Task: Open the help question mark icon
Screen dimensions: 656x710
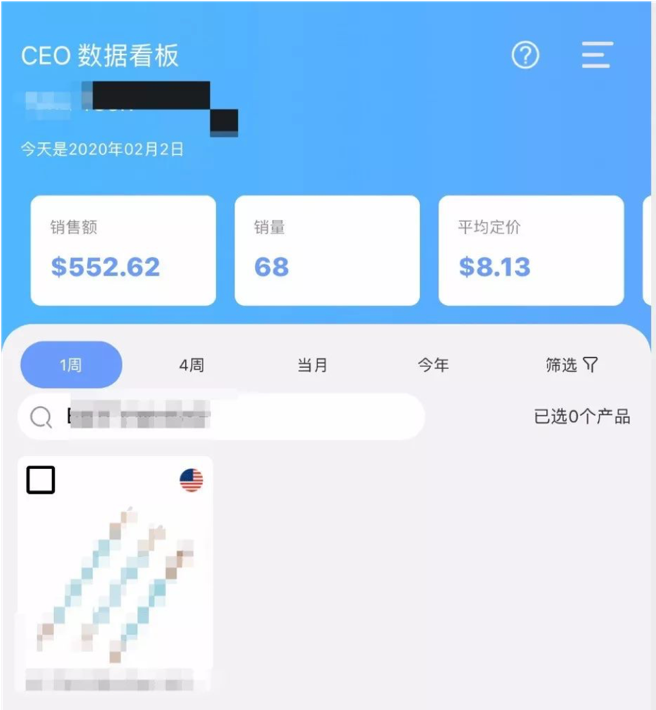Action: [525, 55]
